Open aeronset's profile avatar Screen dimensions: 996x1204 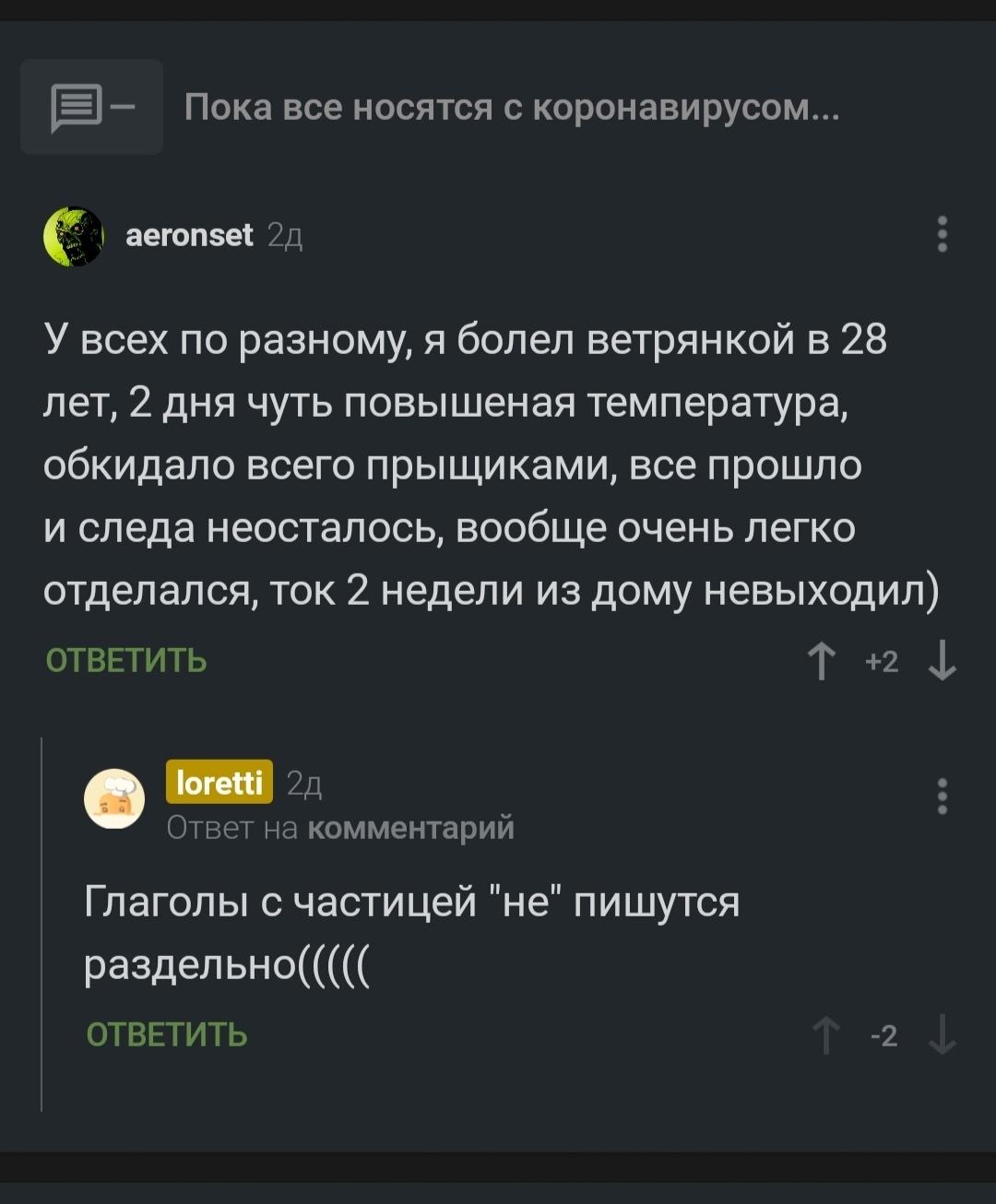(73, 237)
